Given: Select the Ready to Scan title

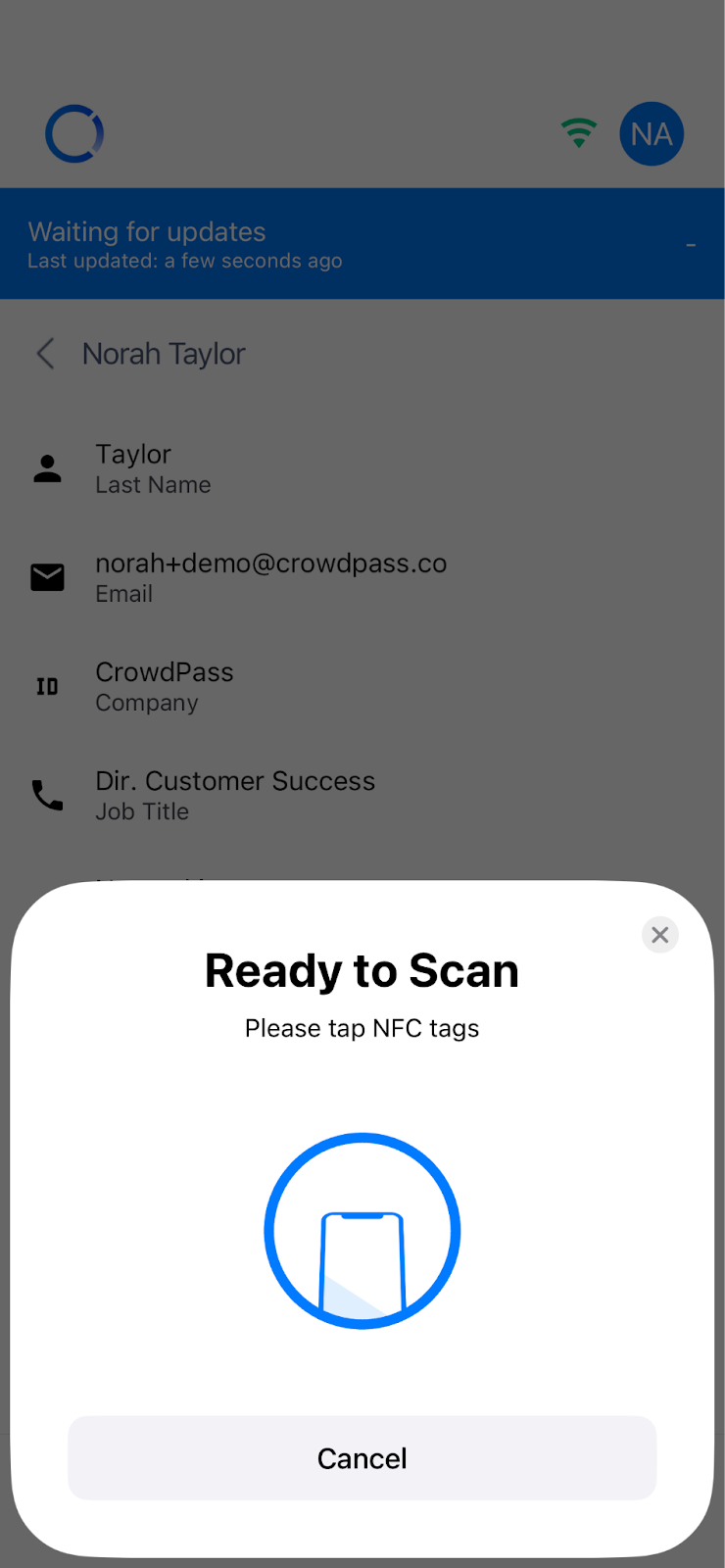Looking at the screenshot, I should pos(362,970).
